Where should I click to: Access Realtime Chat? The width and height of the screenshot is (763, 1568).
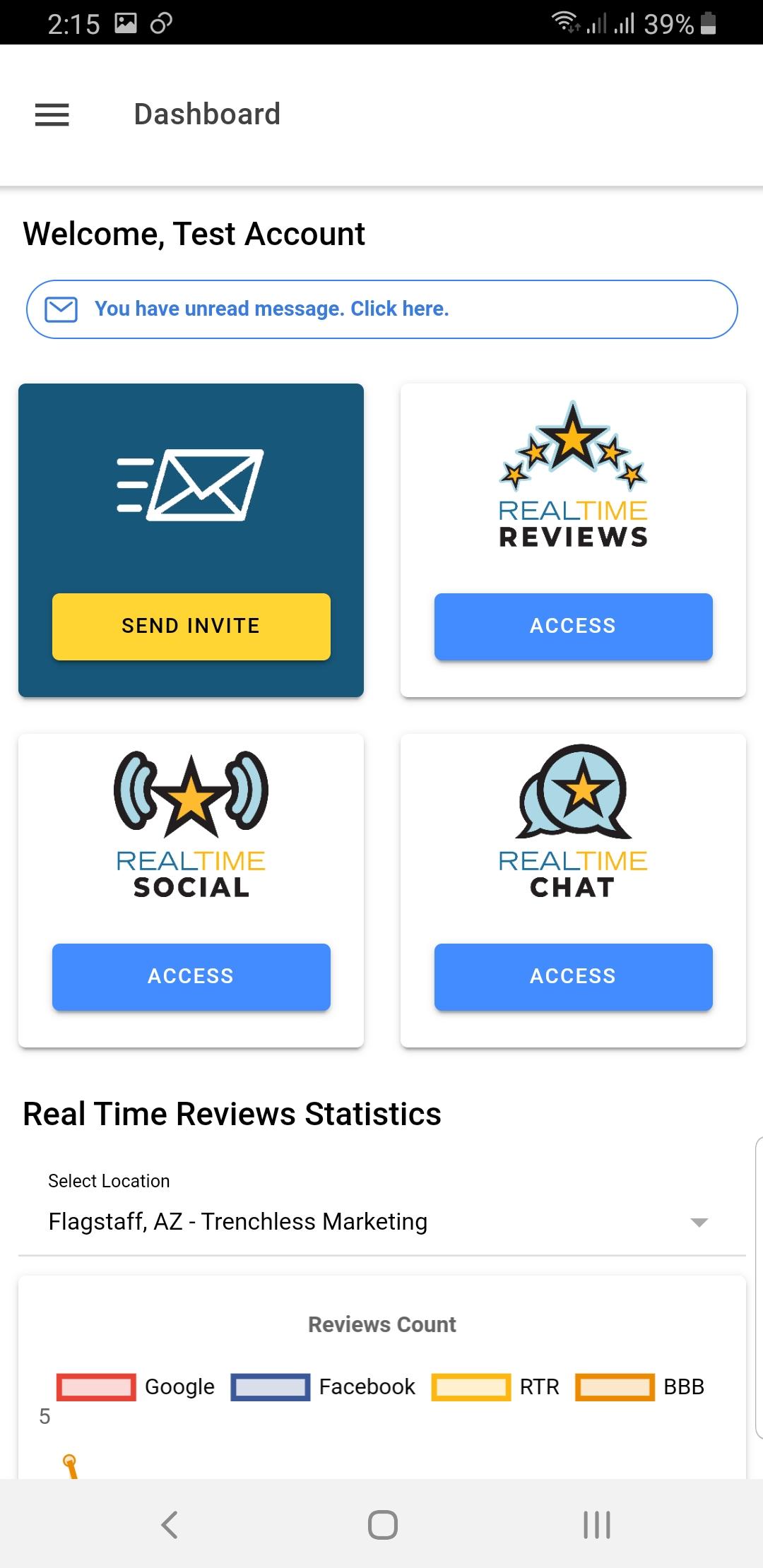point(573,977)
